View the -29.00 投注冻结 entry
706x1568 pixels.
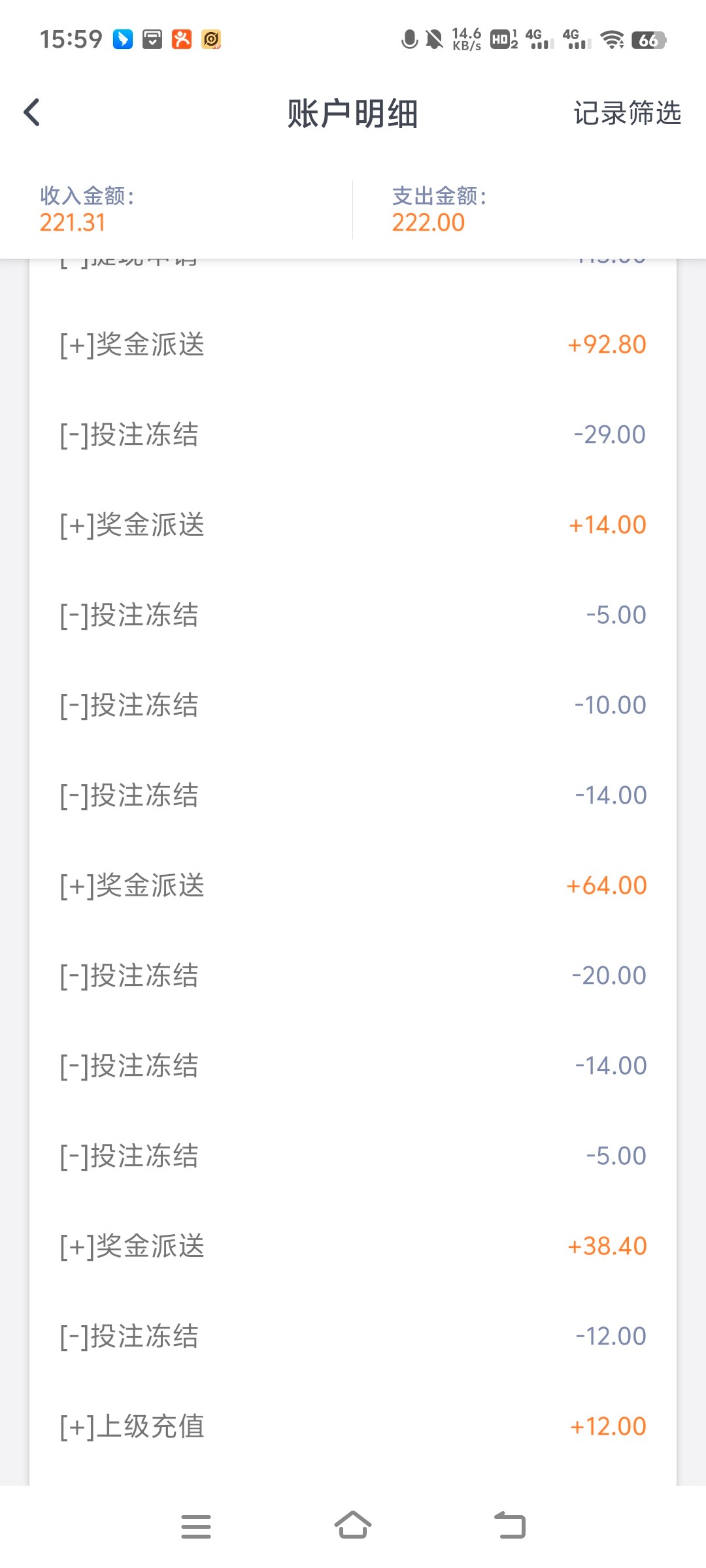point(353,434)
